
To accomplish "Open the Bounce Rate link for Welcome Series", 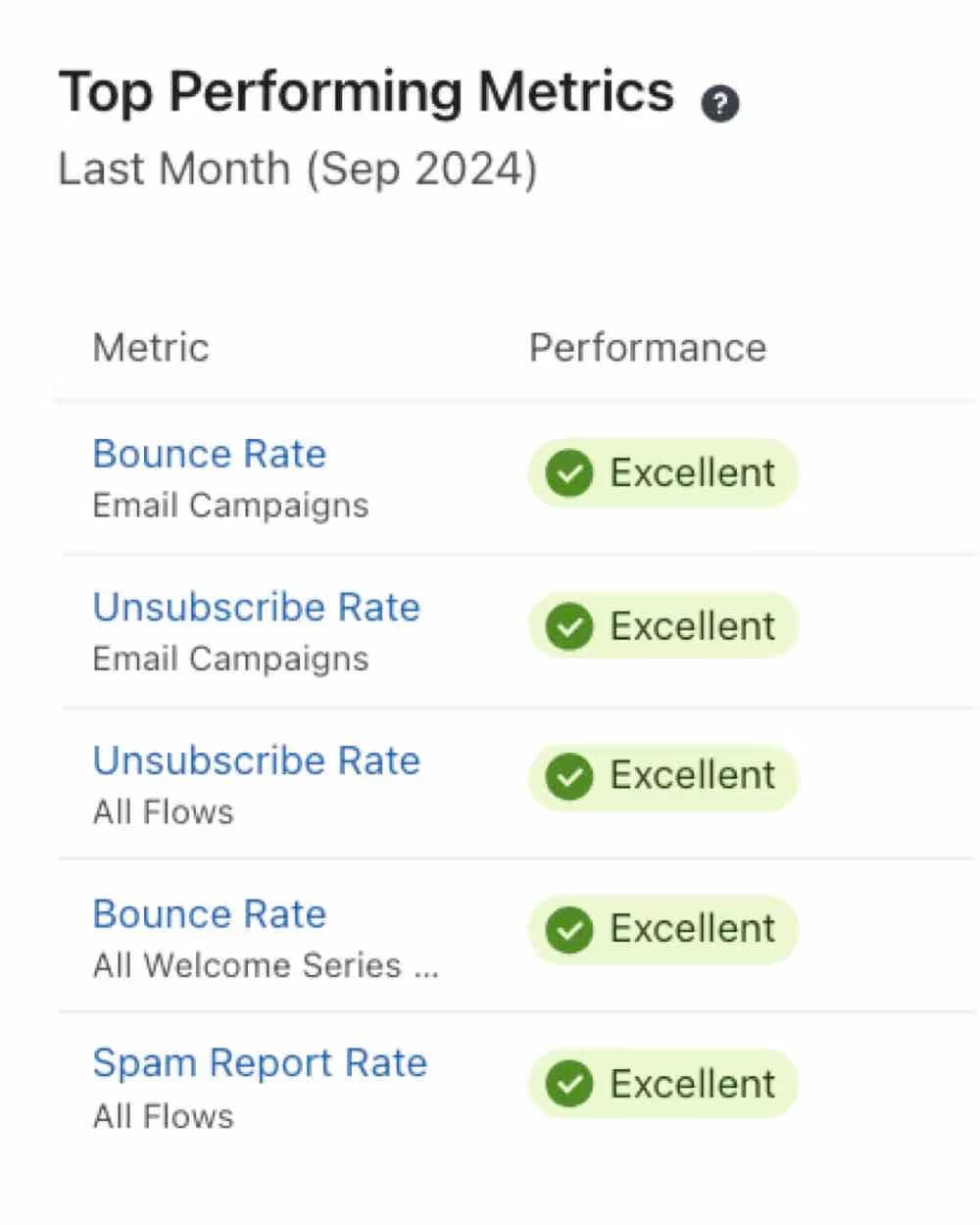I will [209, 913].
